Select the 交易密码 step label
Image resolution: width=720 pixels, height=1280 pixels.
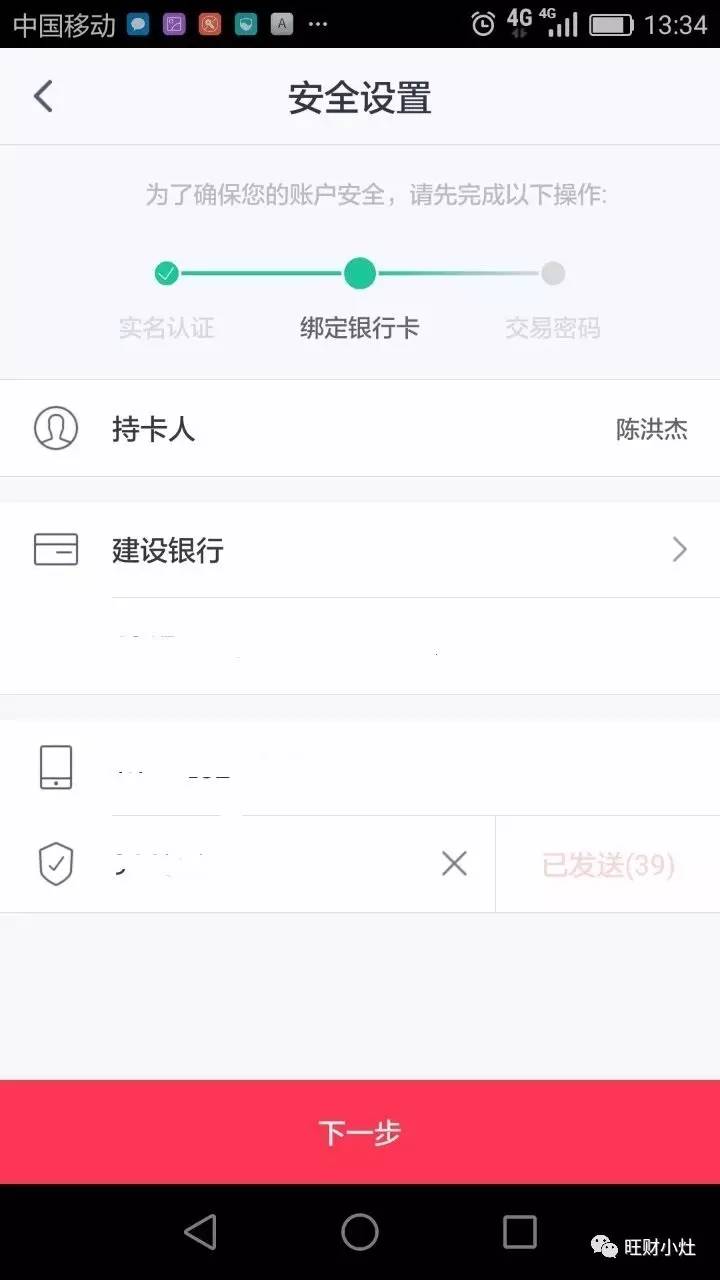pyautogui.click(x=553, y=328)
